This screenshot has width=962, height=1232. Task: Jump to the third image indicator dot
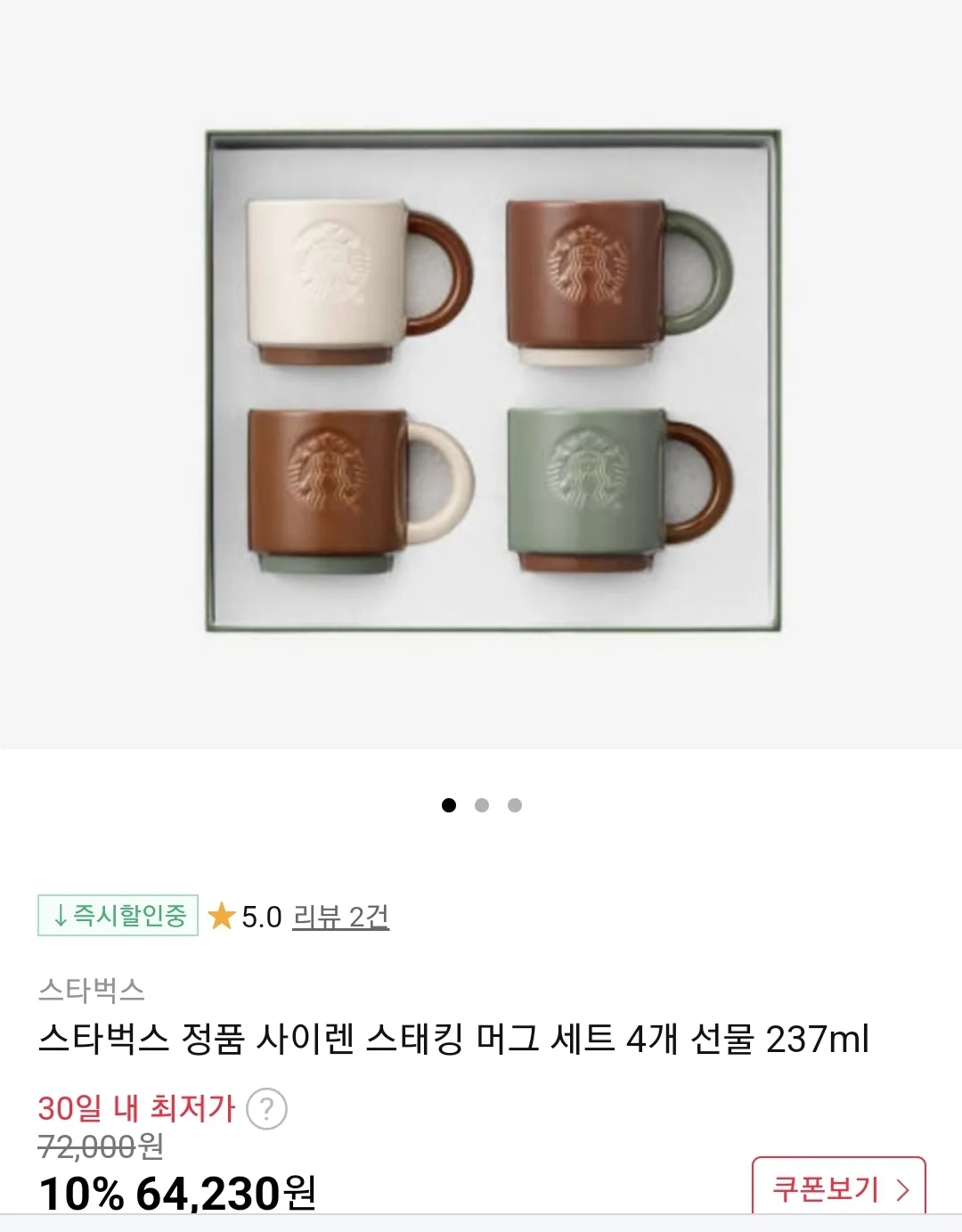(515, 805)
